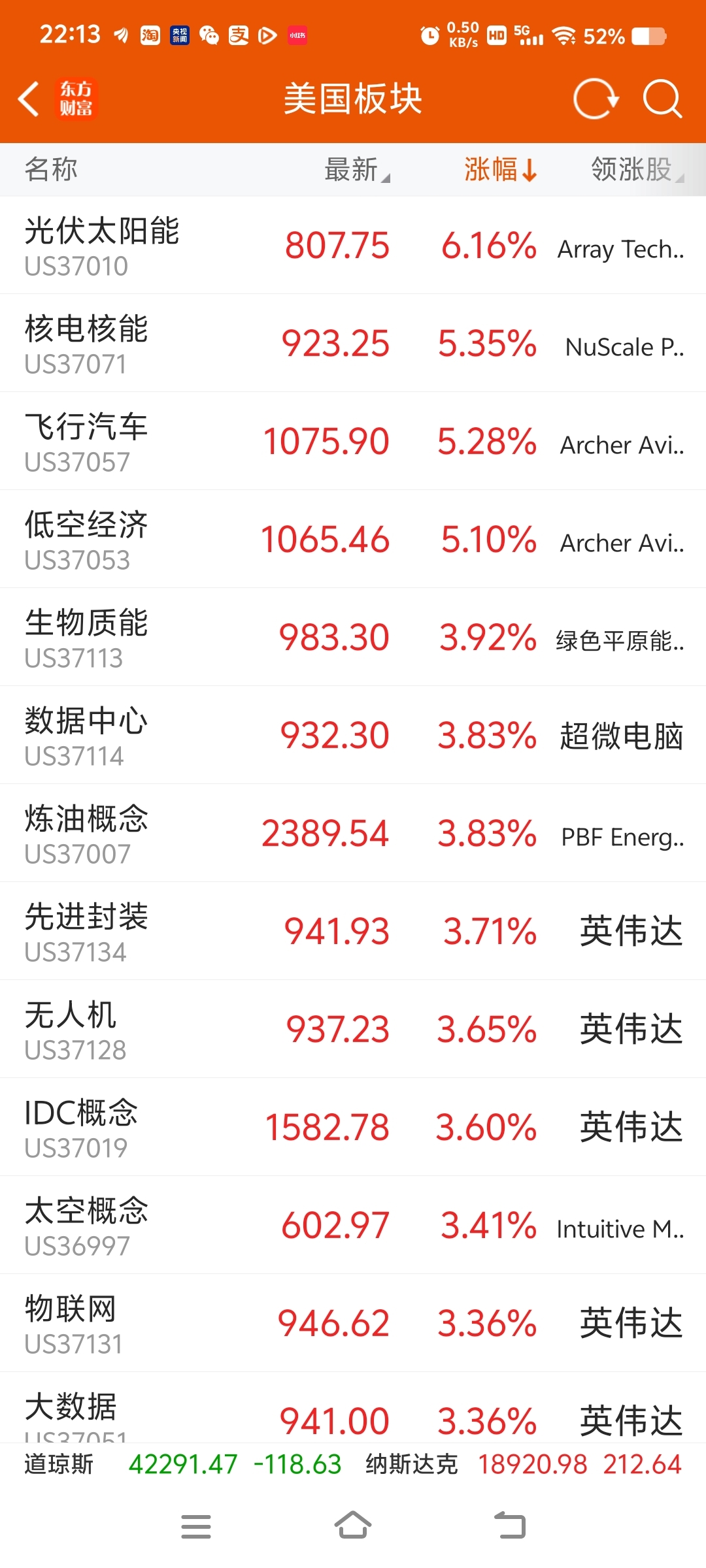Go back using the header arrow
Screen dimensions: 706x1568
pyautogui.click(x=29, y=99)
